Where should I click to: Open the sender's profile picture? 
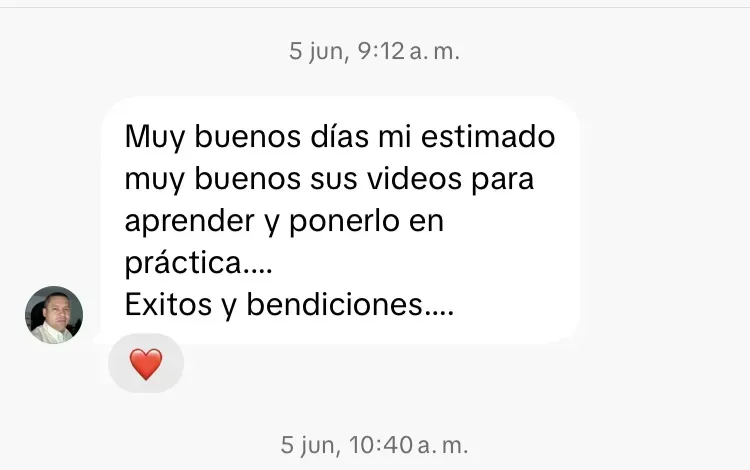tap(54, 315)
